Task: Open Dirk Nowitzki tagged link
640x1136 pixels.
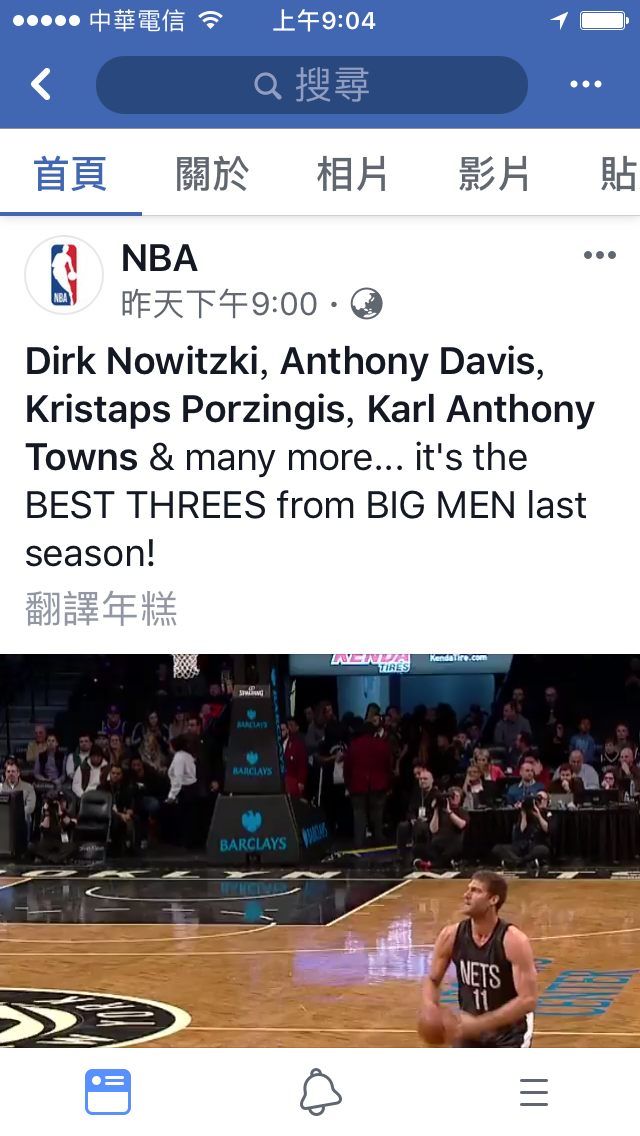Action: 141,361
